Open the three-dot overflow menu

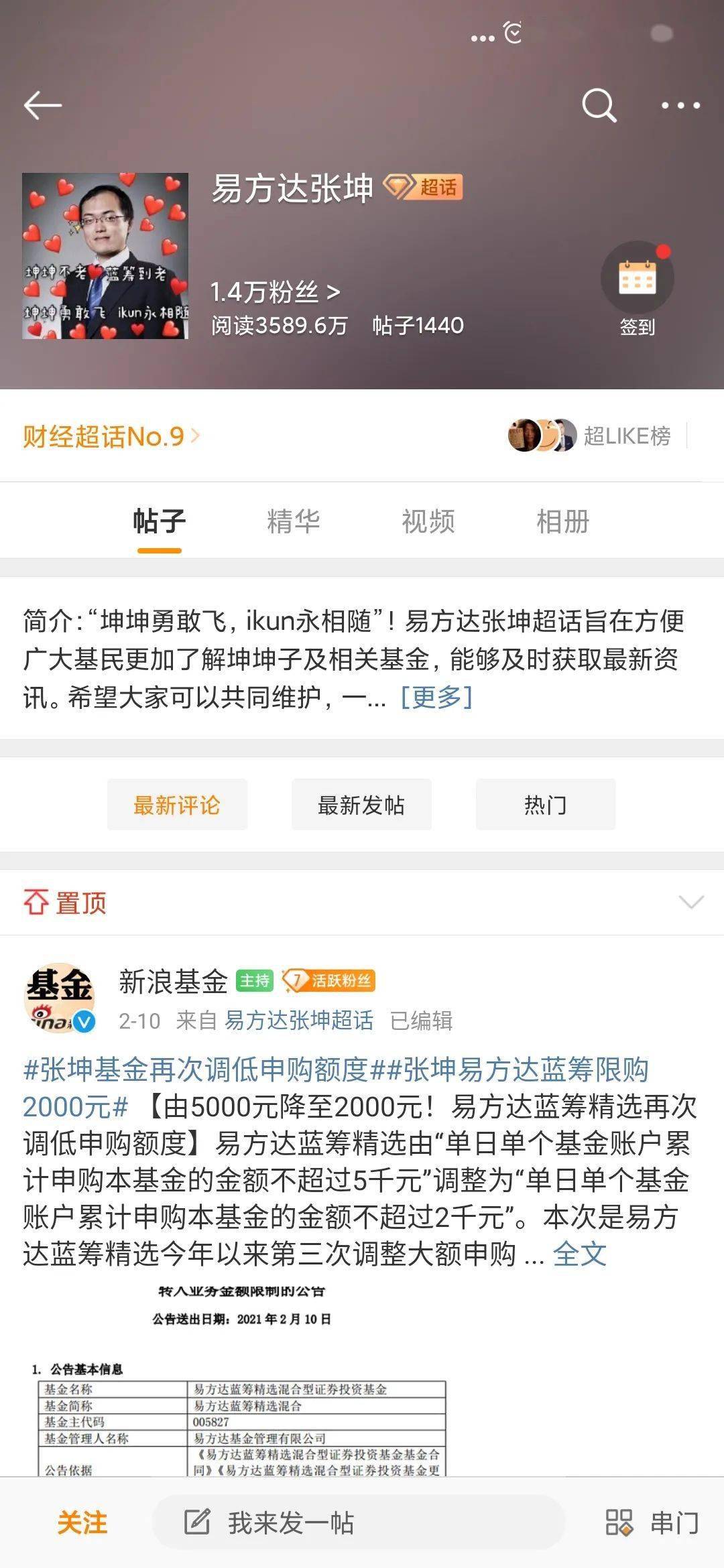(x=680, y=106)
